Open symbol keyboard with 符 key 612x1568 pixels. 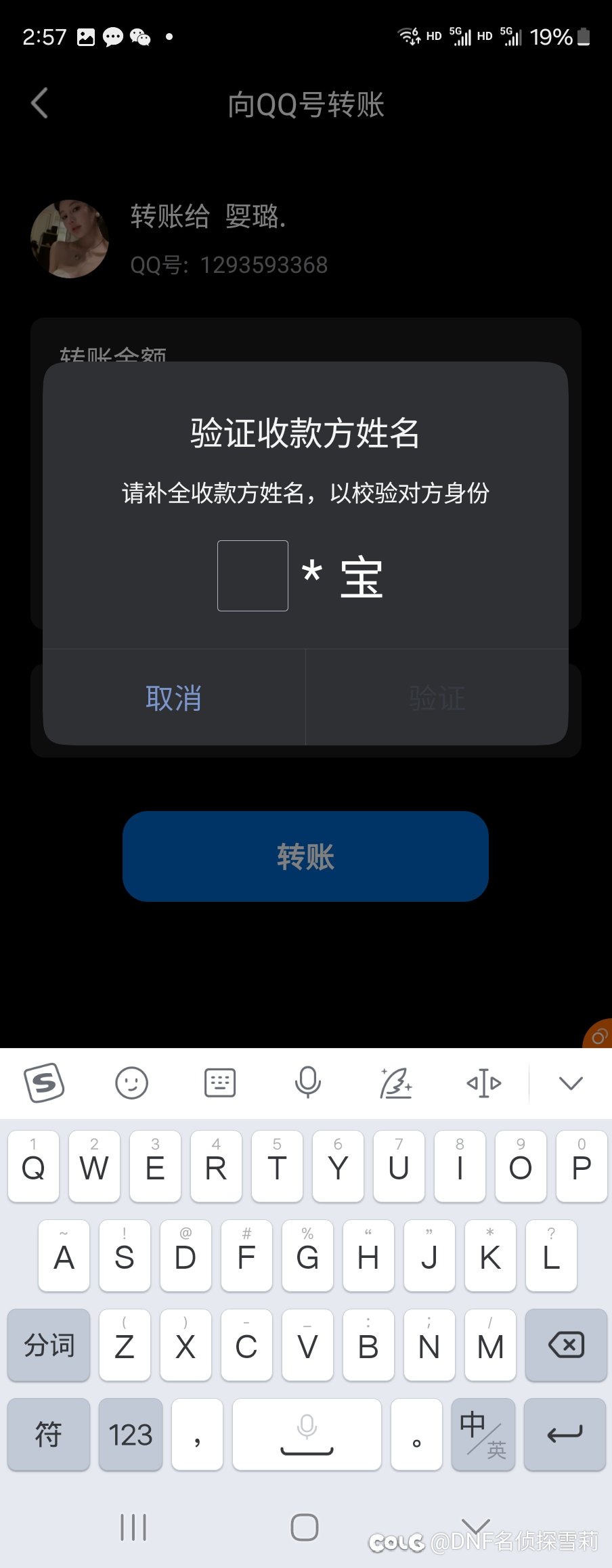[48, 1435]
